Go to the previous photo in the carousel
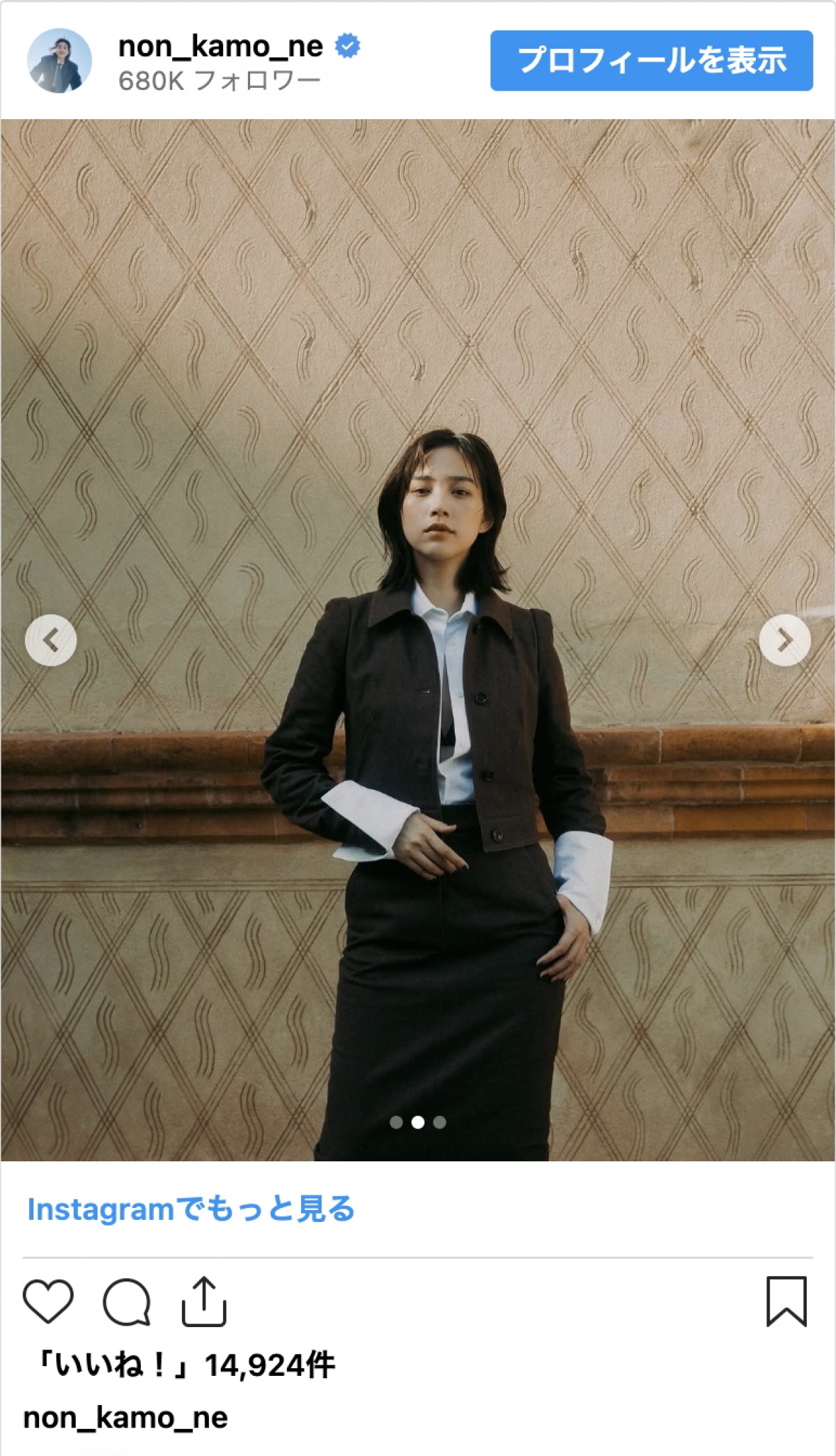 (51, 640)
